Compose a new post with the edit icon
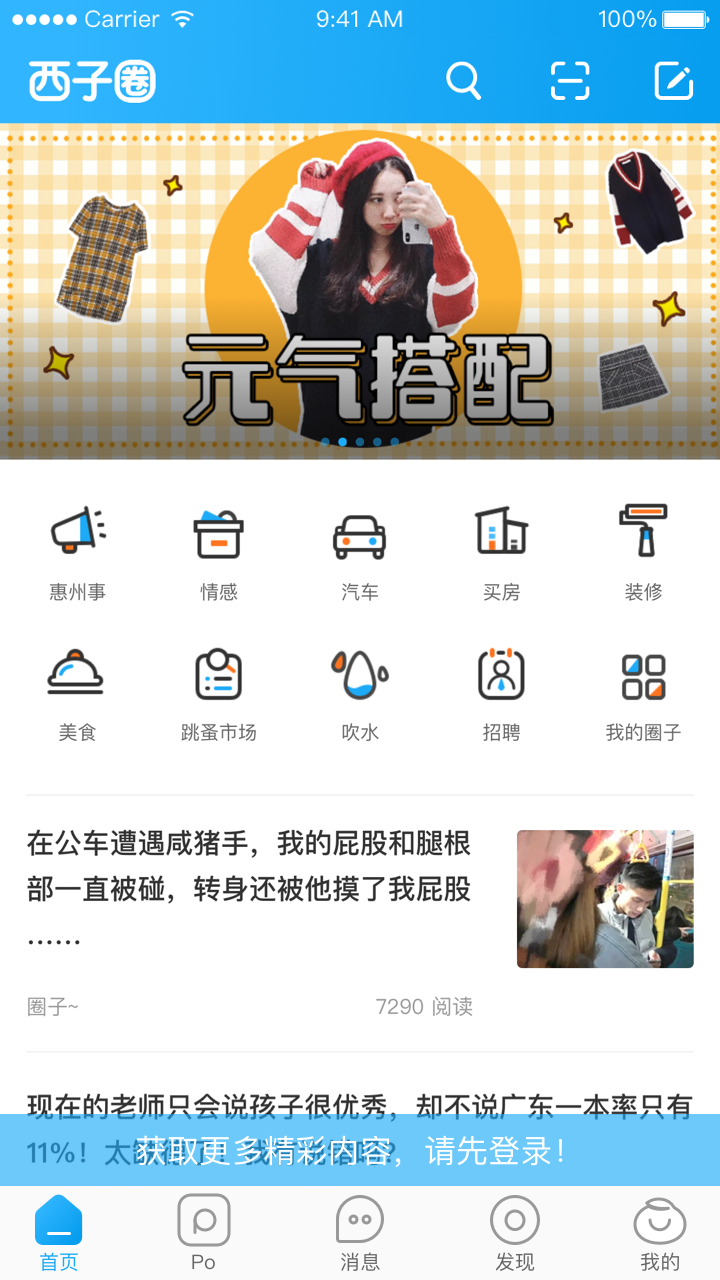The width and height of the screenshot is (720, 1280). 674,81
